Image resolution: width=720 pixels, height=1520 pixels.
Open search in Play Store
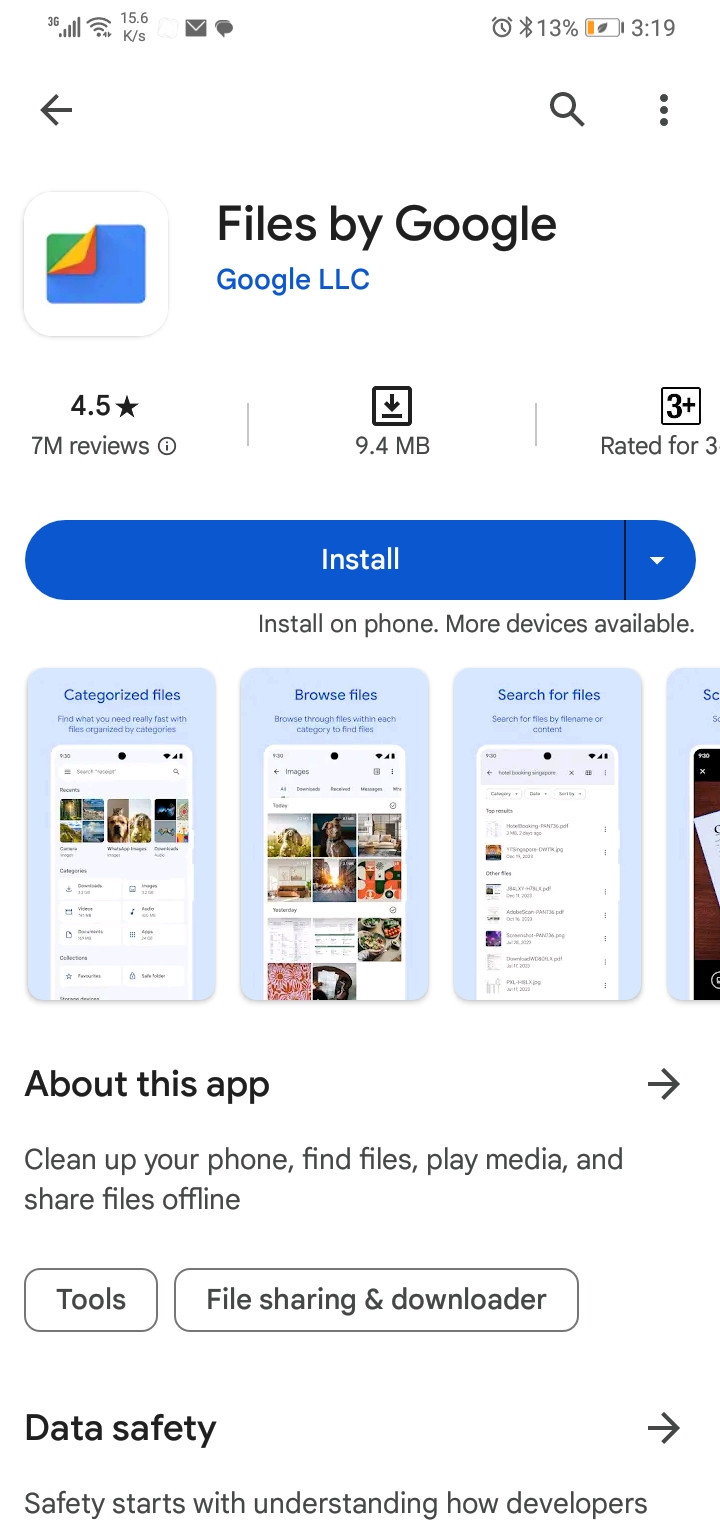pos(567,110)
